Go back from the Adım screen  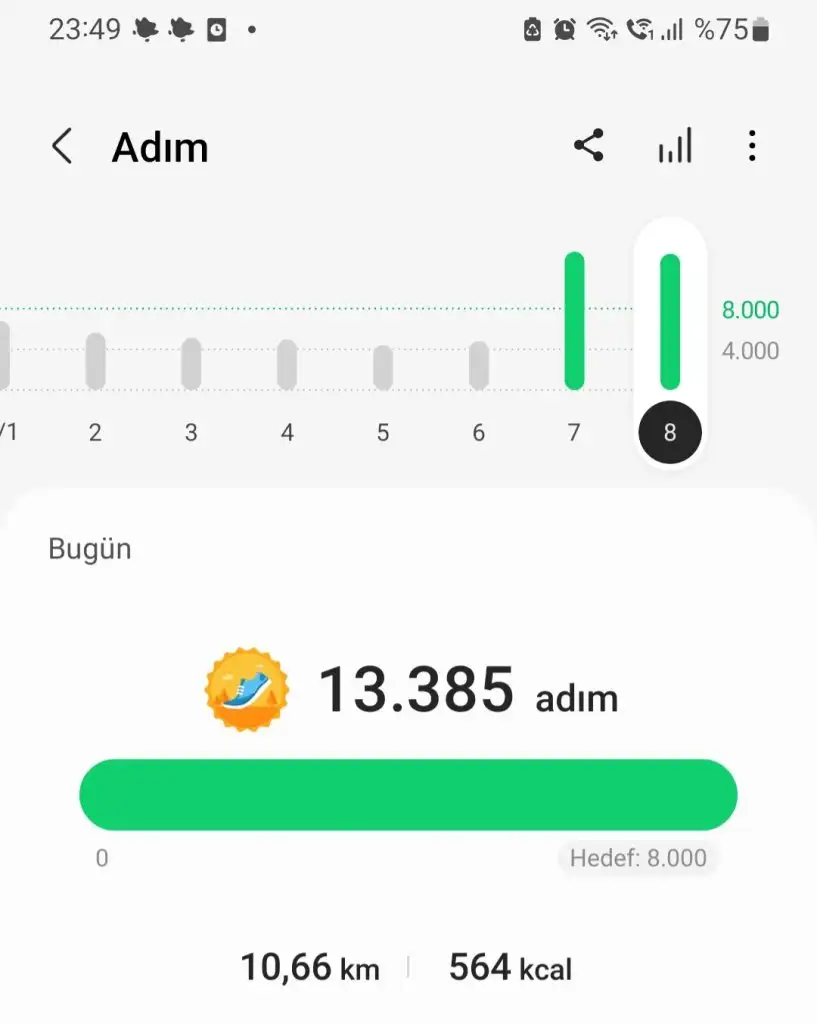[x=62, y=147]
